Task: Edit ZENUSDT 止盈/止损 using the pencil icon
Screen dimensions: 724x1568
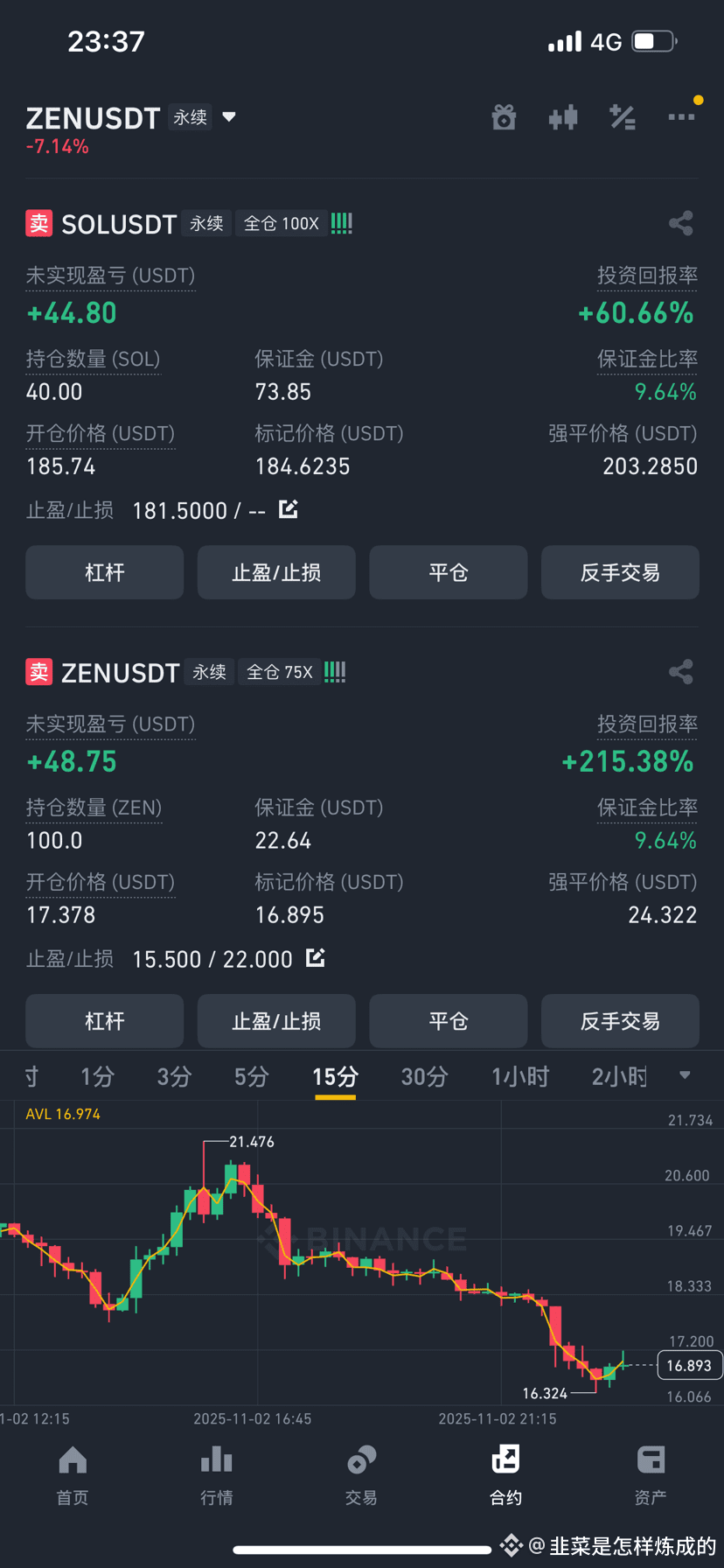Action: 316,958
